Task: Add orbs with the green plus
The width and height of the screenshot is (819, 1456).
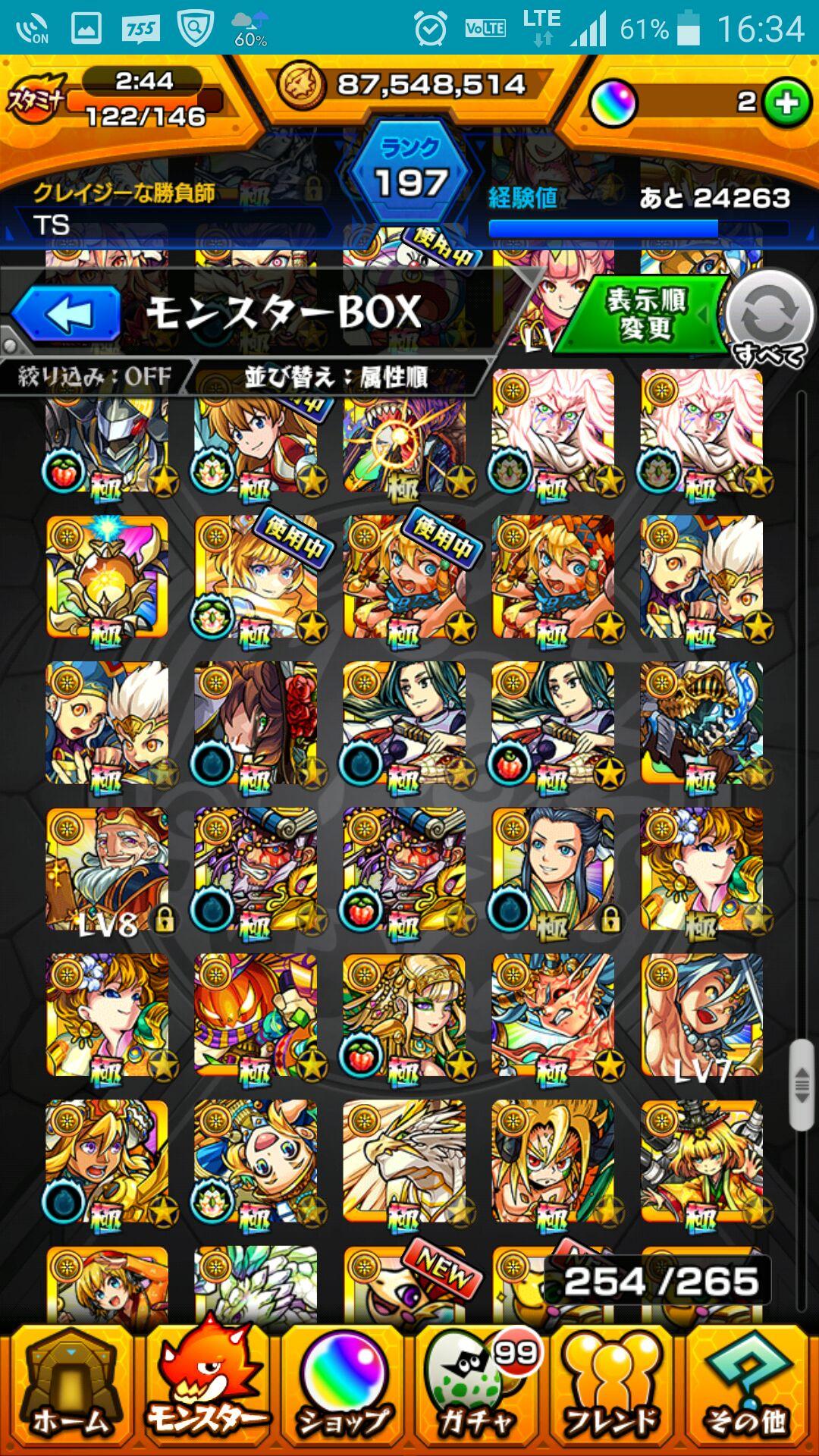Action: tap(786, 102)
